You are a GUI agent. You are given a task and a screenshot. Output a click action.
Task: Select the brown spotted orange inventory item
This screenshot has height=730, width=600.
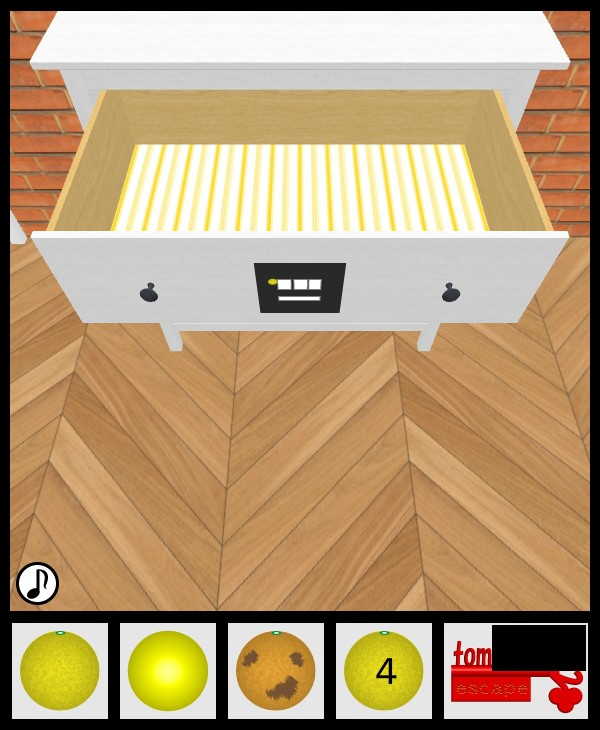pyautogui.click(x=276, y=670)
